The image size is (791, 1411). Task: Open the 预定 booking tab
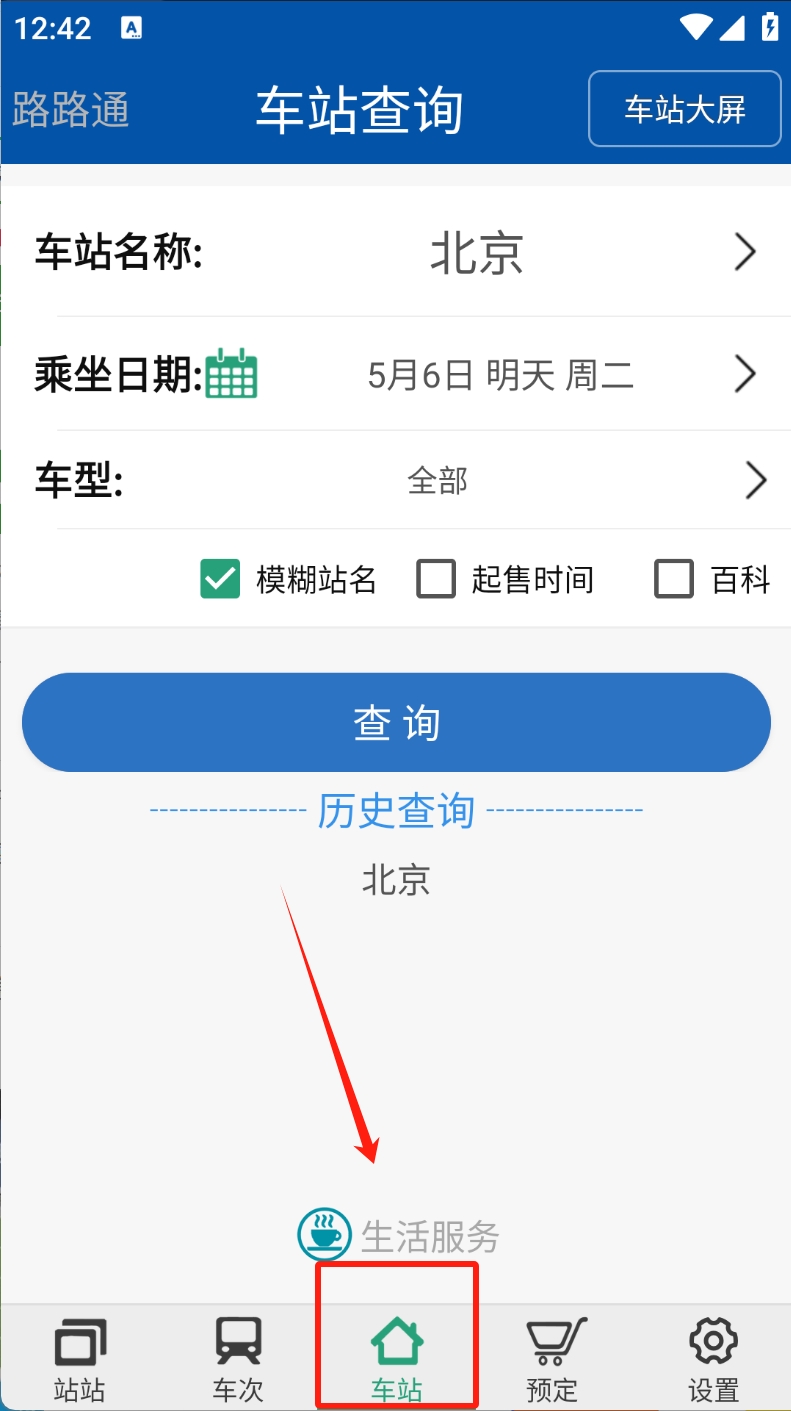pyautogui.click(x=553, y=1359)
